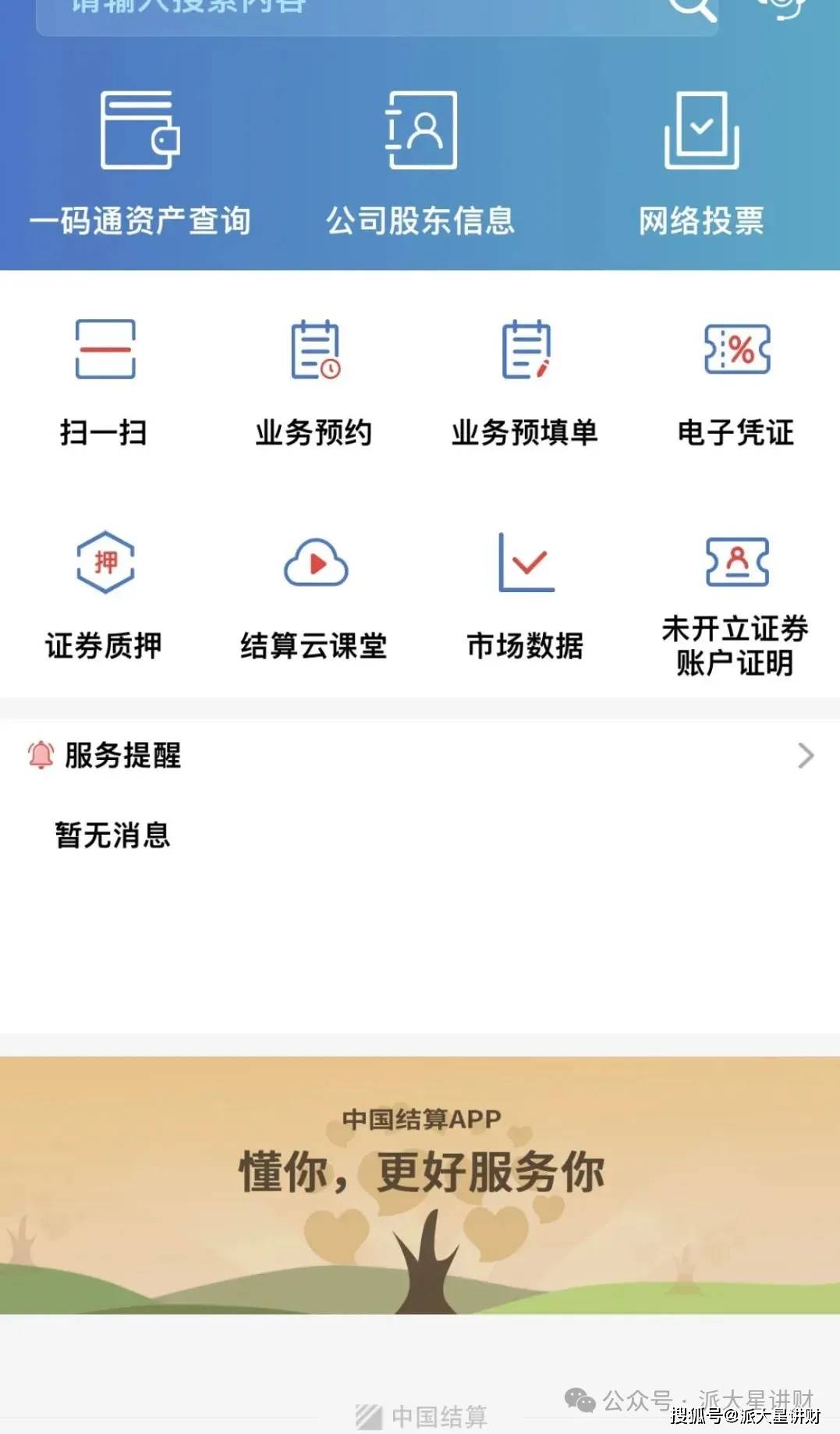Launch the 扫一扫 scanner
840x1434 pixels.
click(x=105, y=382)
